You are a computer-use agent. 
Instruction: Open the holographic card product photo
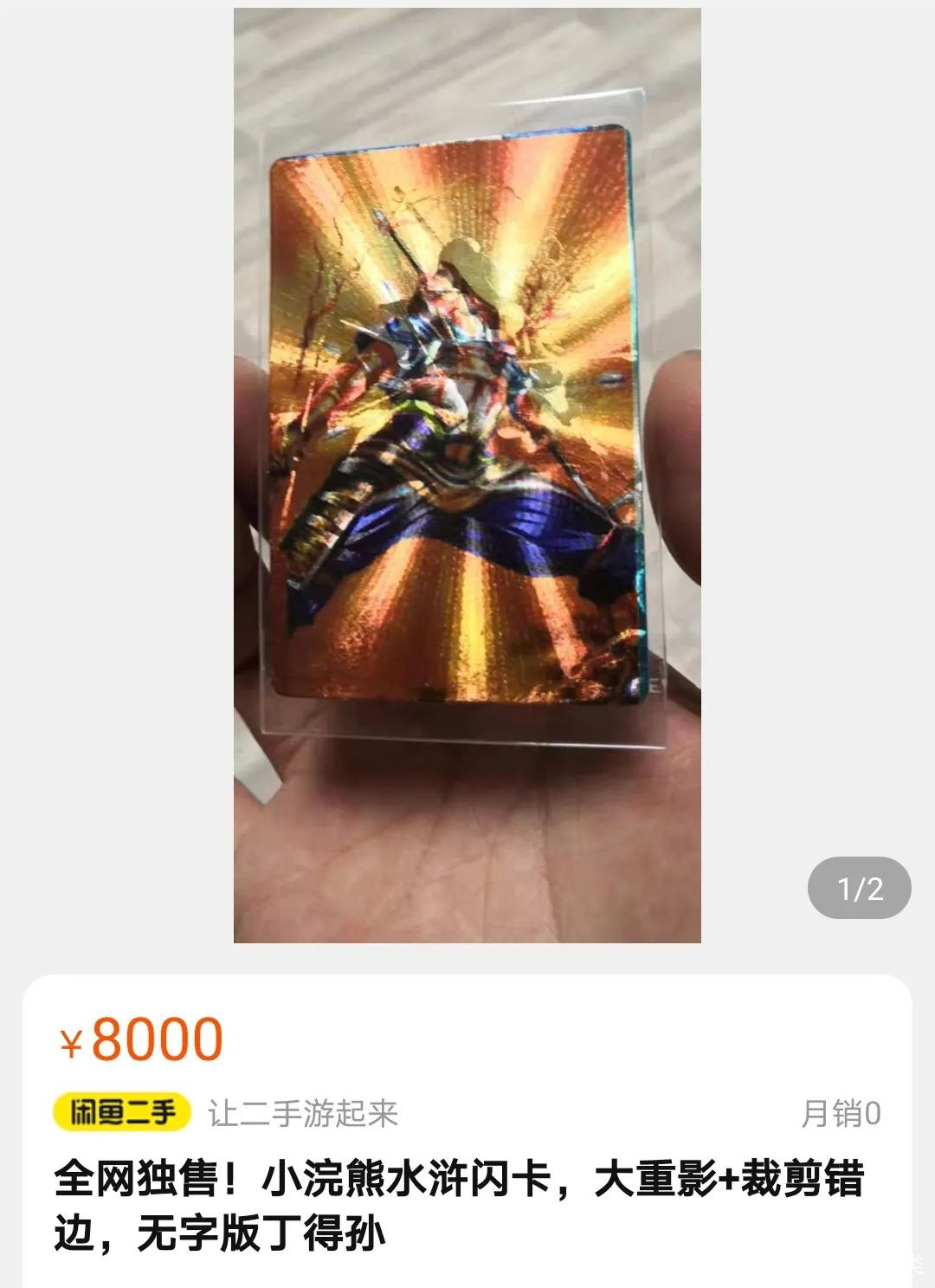tap(467, 475)
